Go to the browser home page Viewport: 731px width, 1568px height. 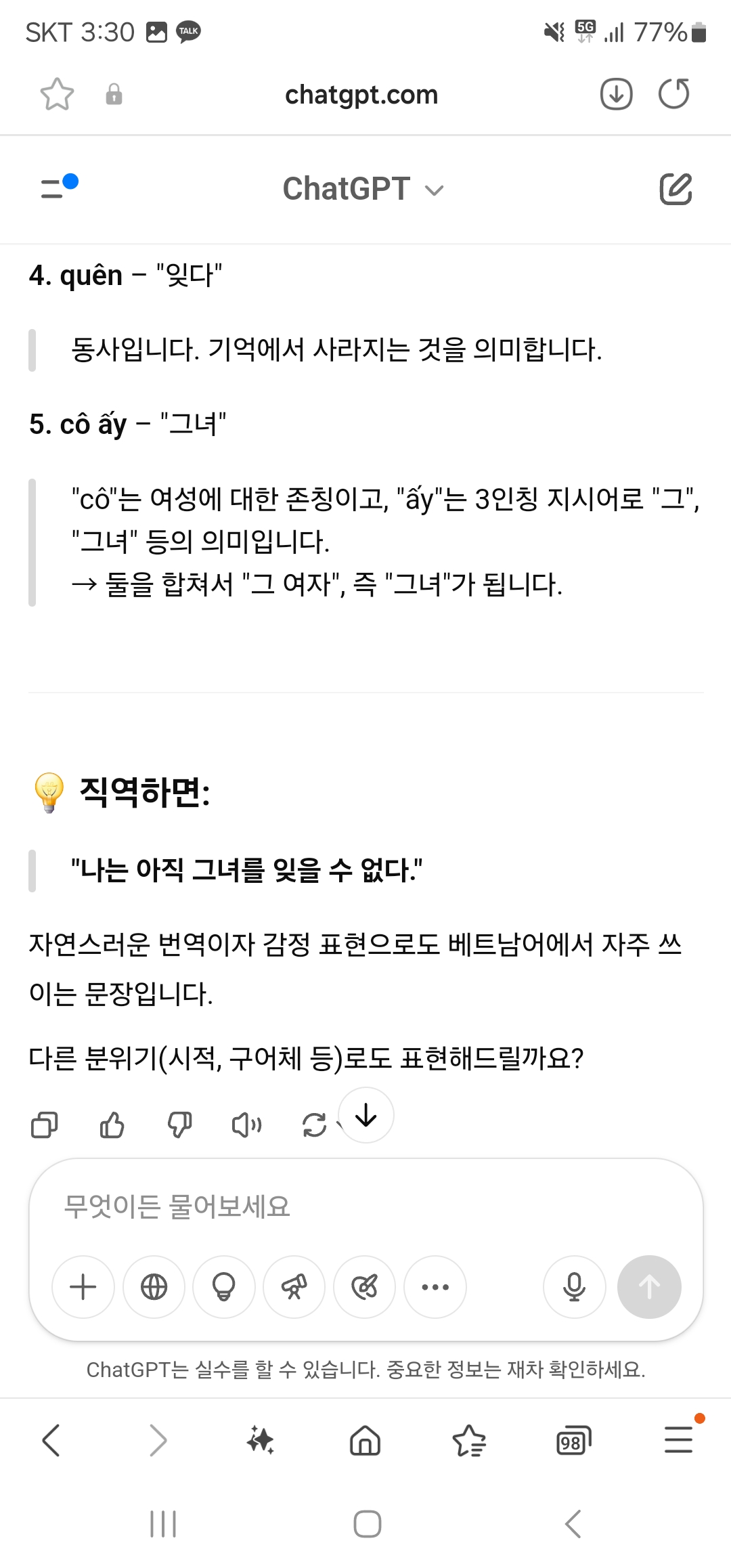[x=365, y=1440]
